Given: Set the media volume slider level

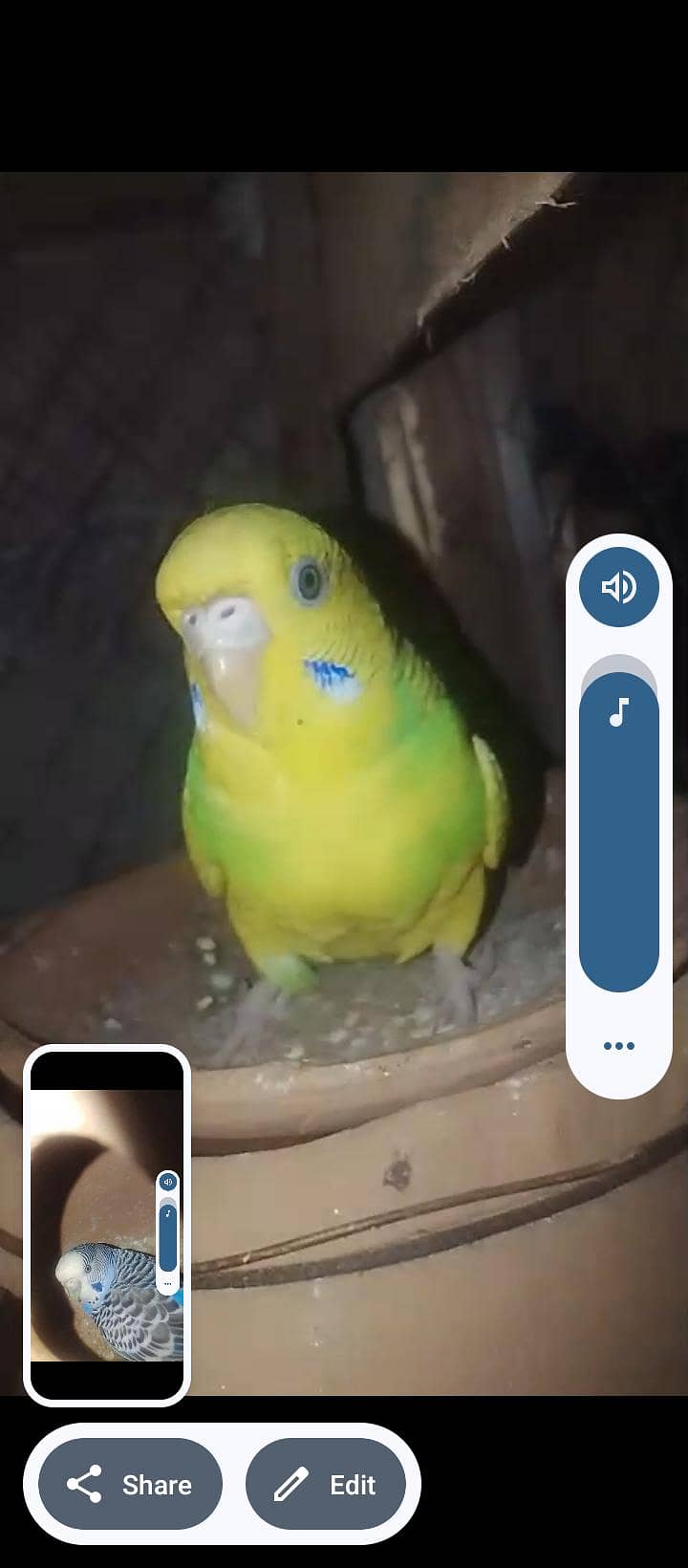Looking at the screenshot, I should tap(619, 823).
